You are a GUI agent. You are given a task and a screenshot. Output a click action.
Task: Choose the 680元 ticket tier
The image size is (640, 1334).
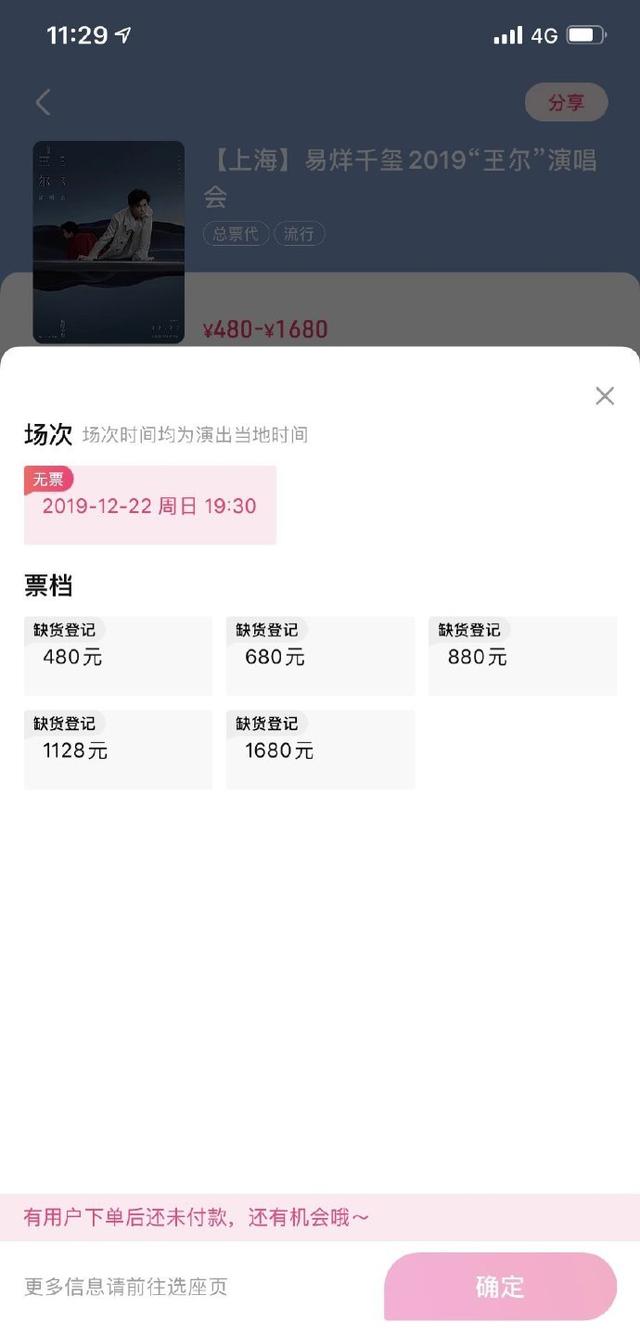tap(320, 656)
